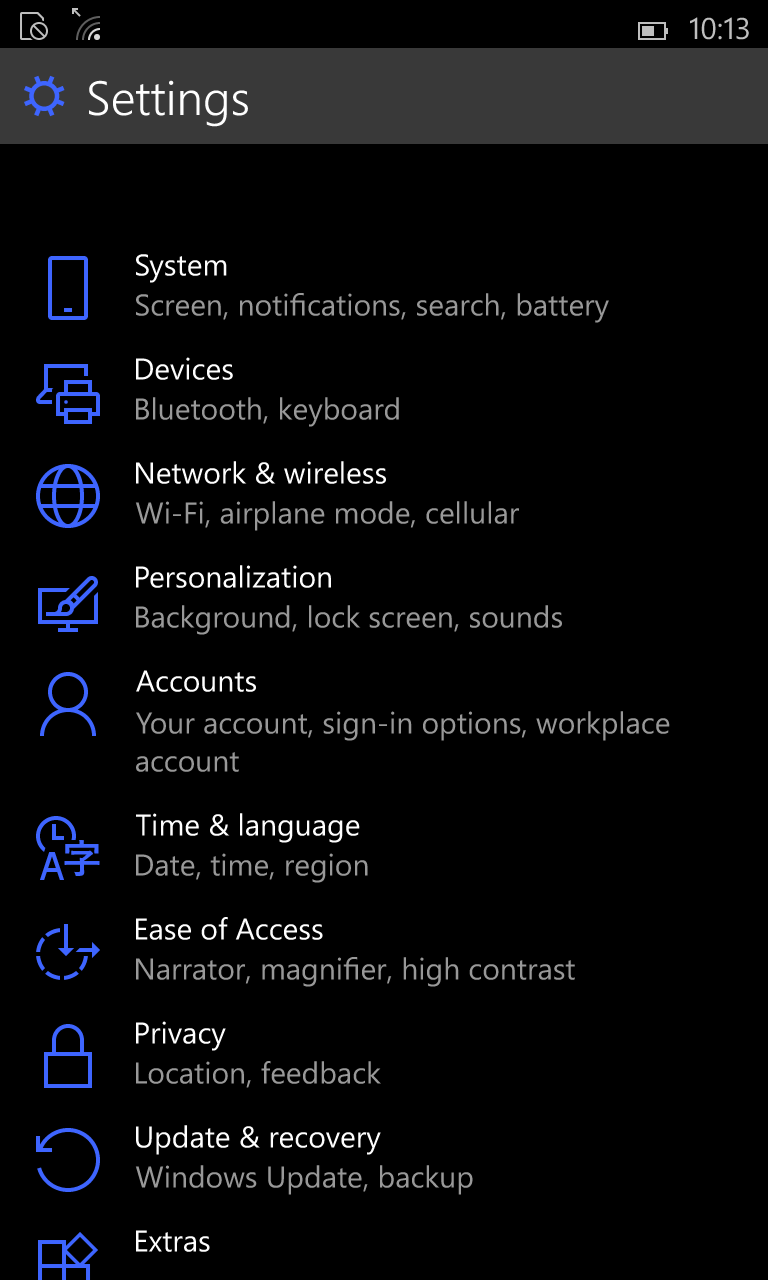Open Time & language settings
The width and height of the screenshot is (768, 1280).
(384, 847)
